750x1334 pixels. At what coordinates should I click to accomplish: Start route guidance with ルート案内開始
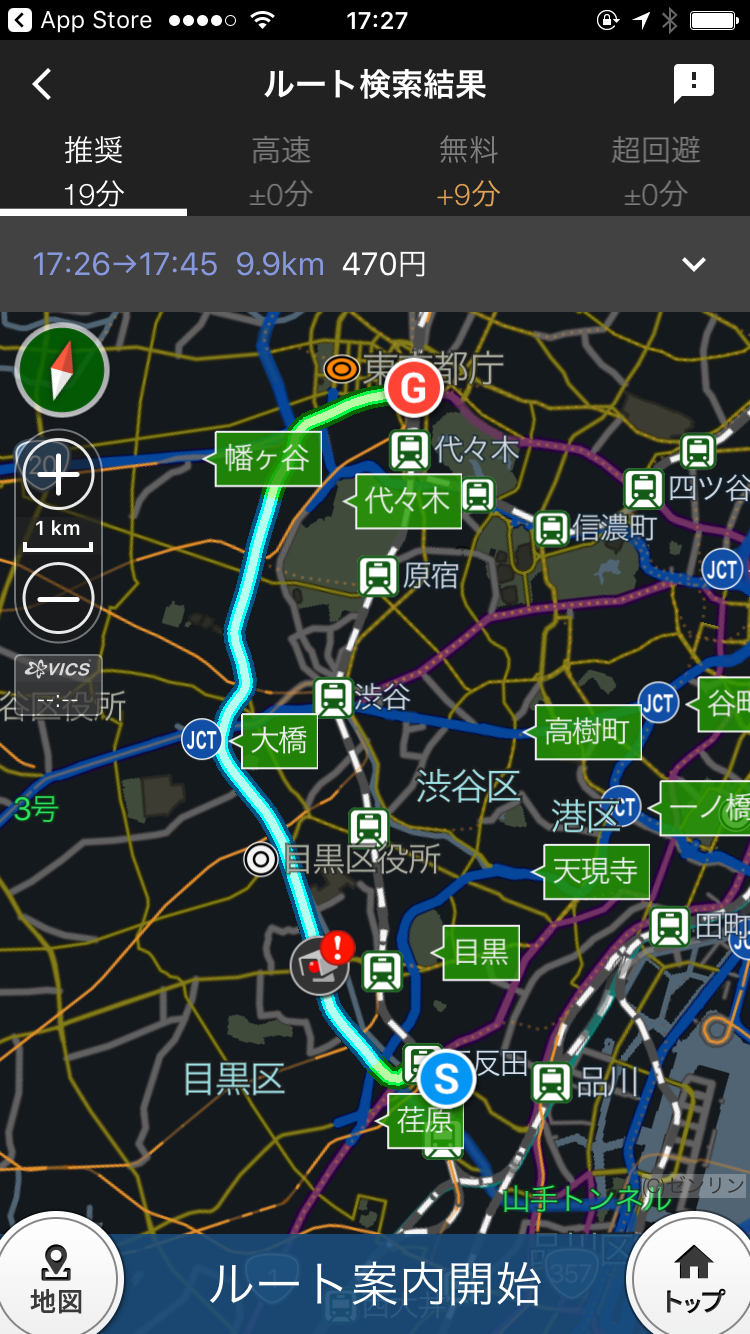pyautogui.click(x=375, y=1284)
